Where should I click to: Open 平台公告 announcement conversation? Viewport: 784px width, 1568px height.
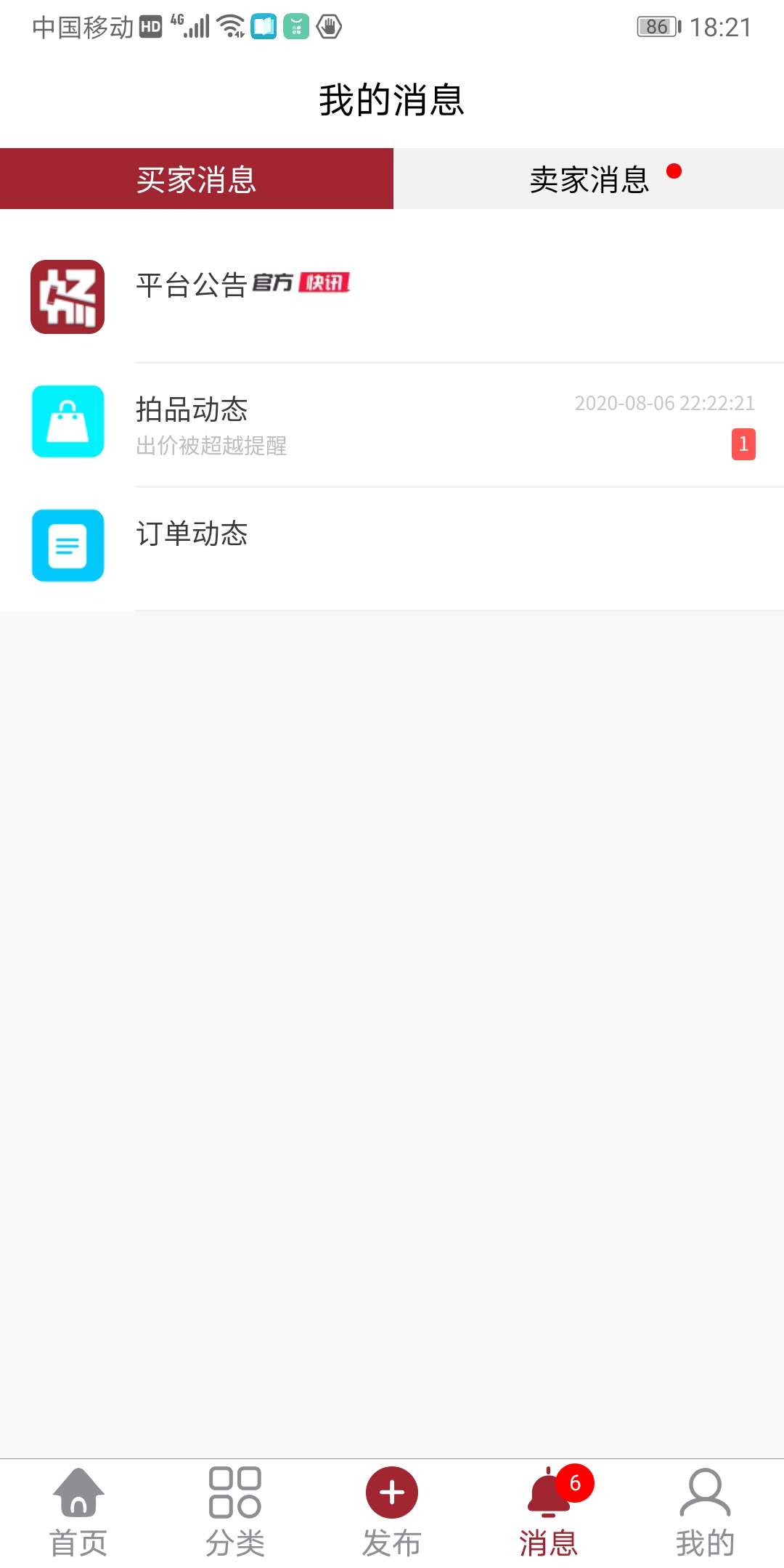pyautogui.click(x=290, y=298)
